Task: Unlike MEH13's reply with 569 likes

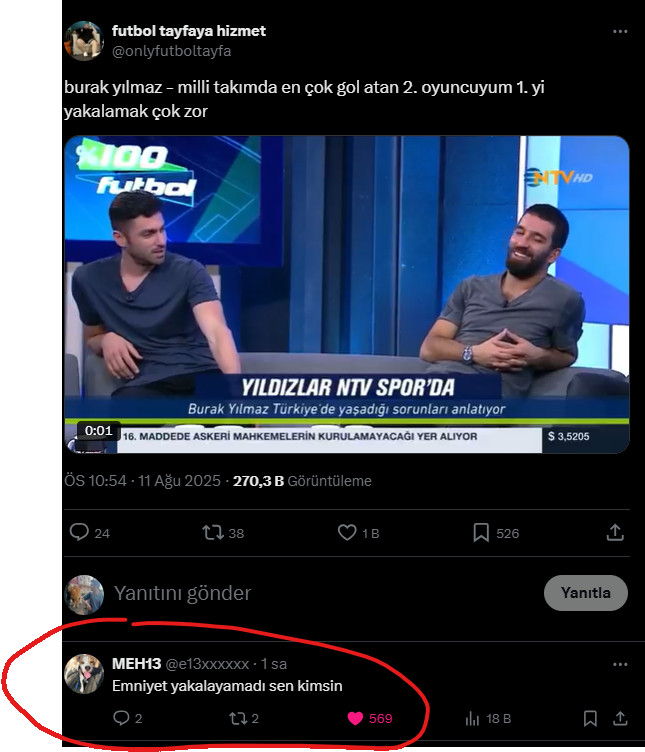Action: (354, 718)
